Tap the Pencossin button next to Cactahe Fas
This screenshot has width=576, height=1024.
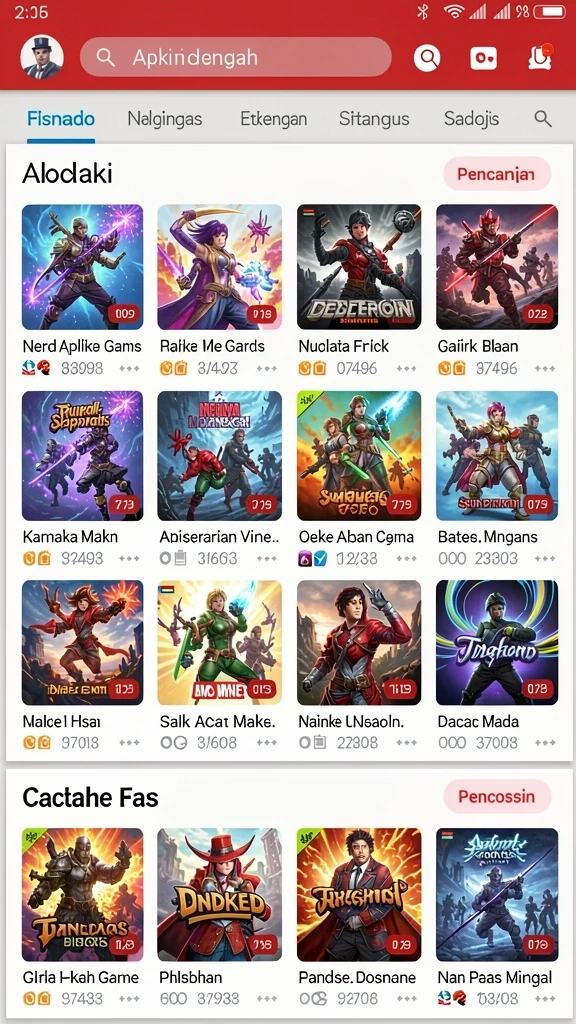click(497, 796)
